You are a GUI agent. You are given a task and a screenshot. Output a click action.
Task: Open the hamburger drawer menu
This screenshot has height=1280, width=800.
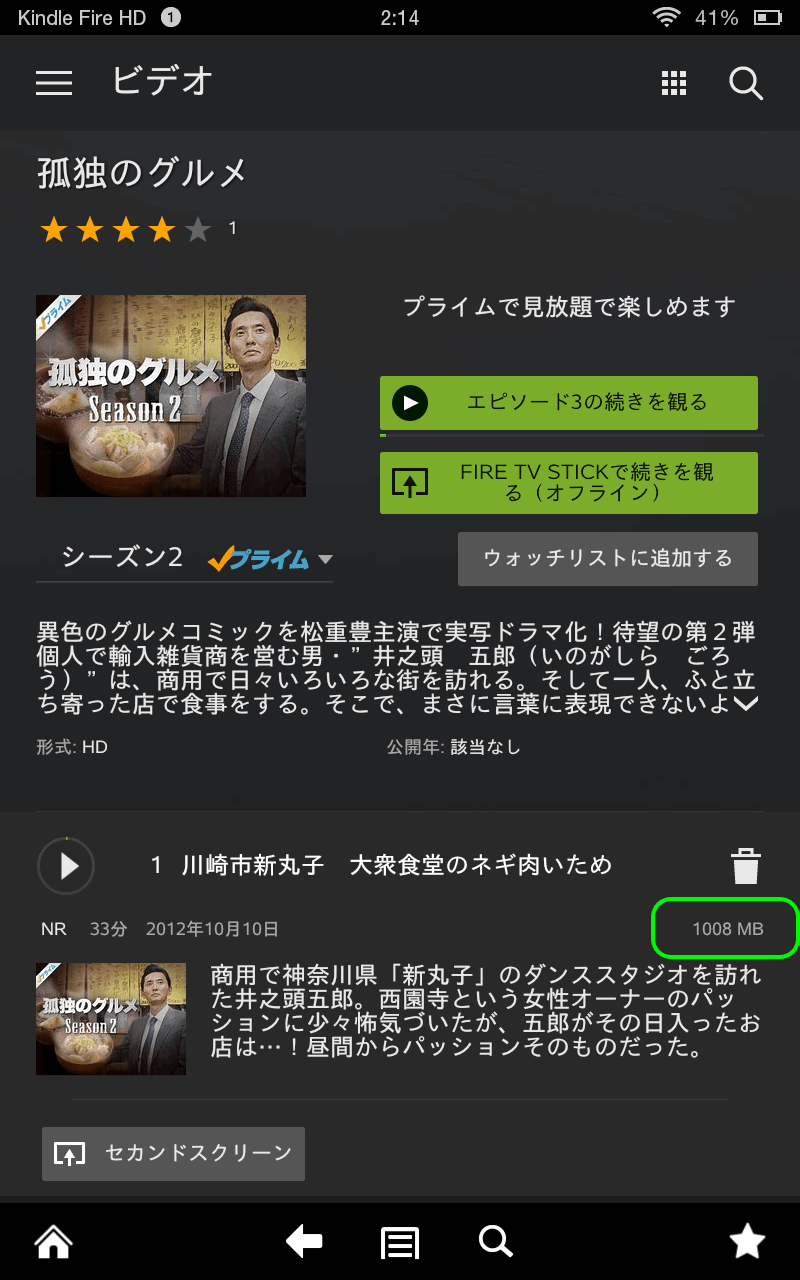coord(54,83)
